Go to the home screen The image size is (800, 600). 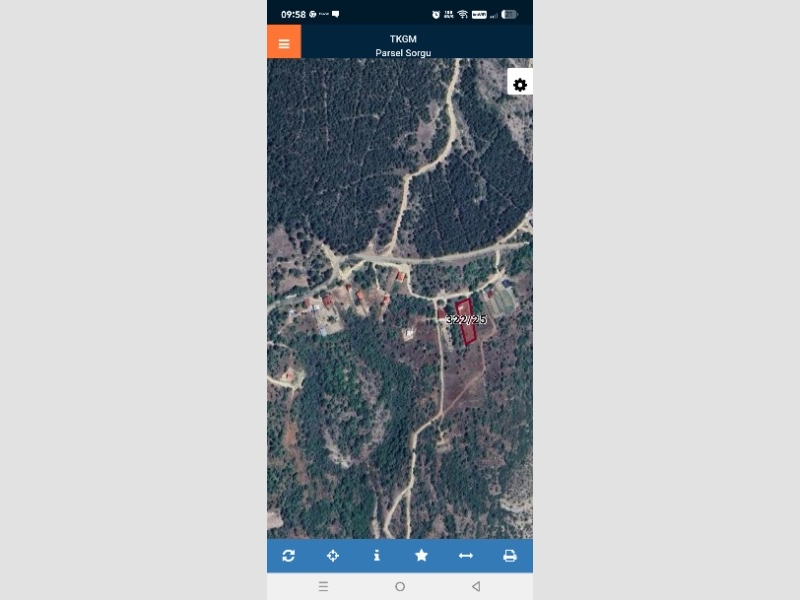[400, 586]
